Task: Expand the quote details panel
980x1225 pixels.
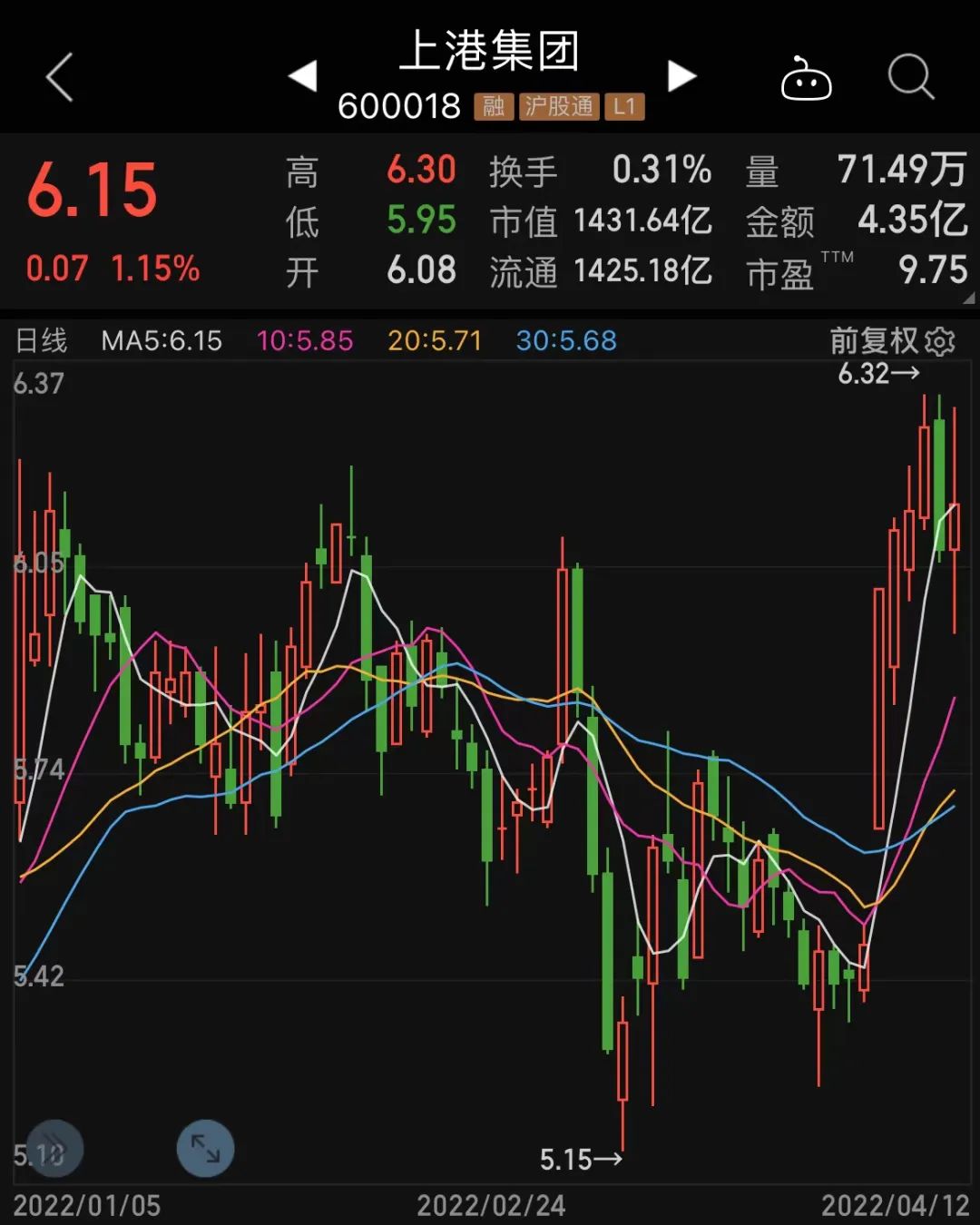Action: point(967,297)
